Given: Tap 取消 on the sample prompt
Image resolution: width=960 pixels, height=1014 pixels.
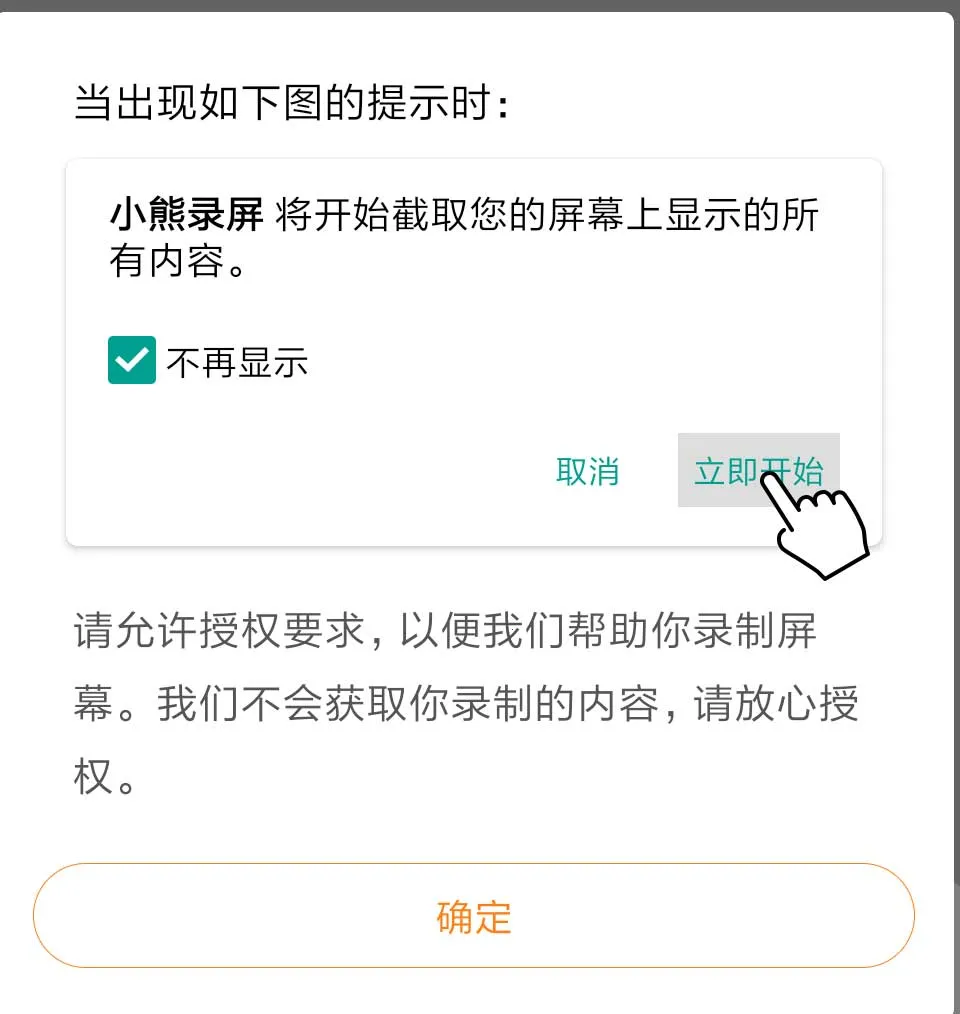Looking at the screenshot, I should point(588,470).
